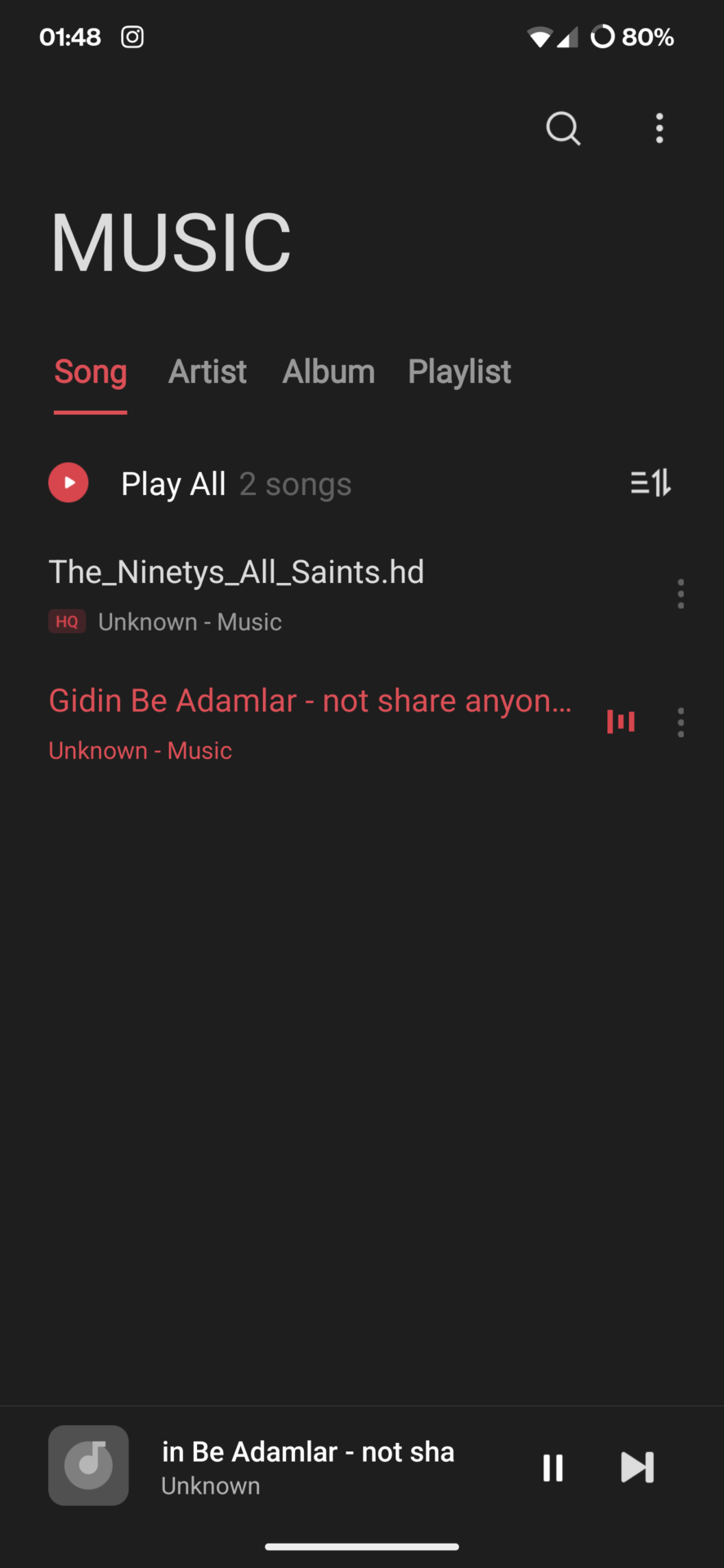The width and height of the screenshot is (724, 1568).
Task: Switch to the Album tab
Action: pos(328,372)
